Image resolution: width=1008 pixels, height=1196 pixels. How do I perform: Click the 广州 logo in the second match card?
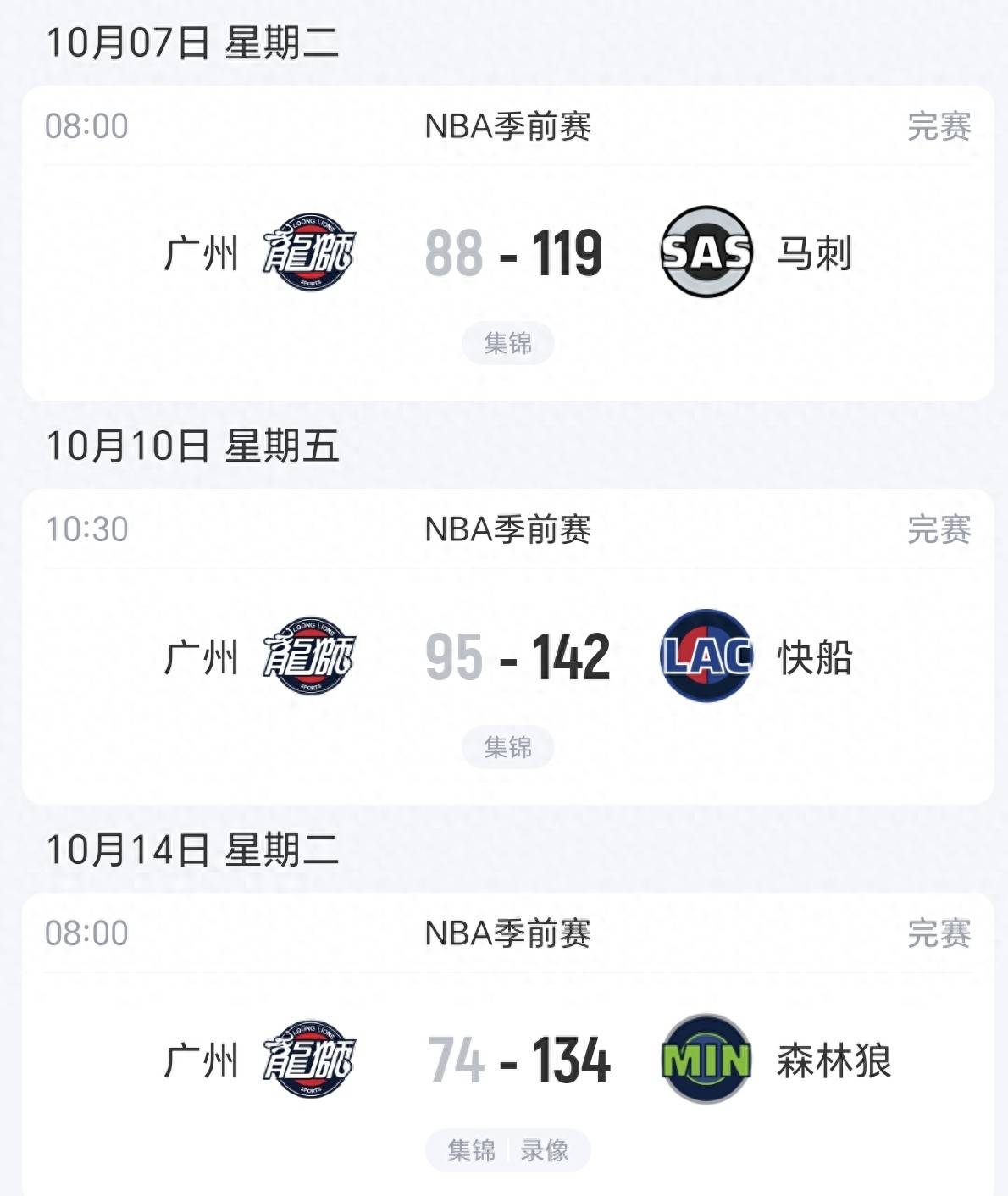point(313,657)
